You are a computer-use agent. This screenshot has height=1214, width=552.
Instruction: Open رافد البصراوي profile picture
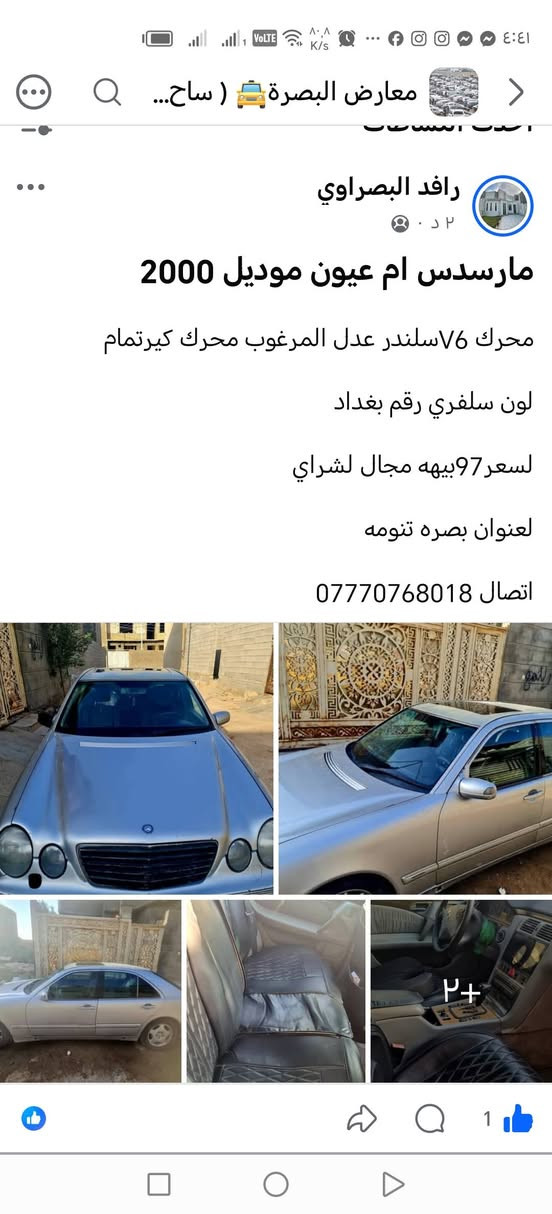click(502, 205)
